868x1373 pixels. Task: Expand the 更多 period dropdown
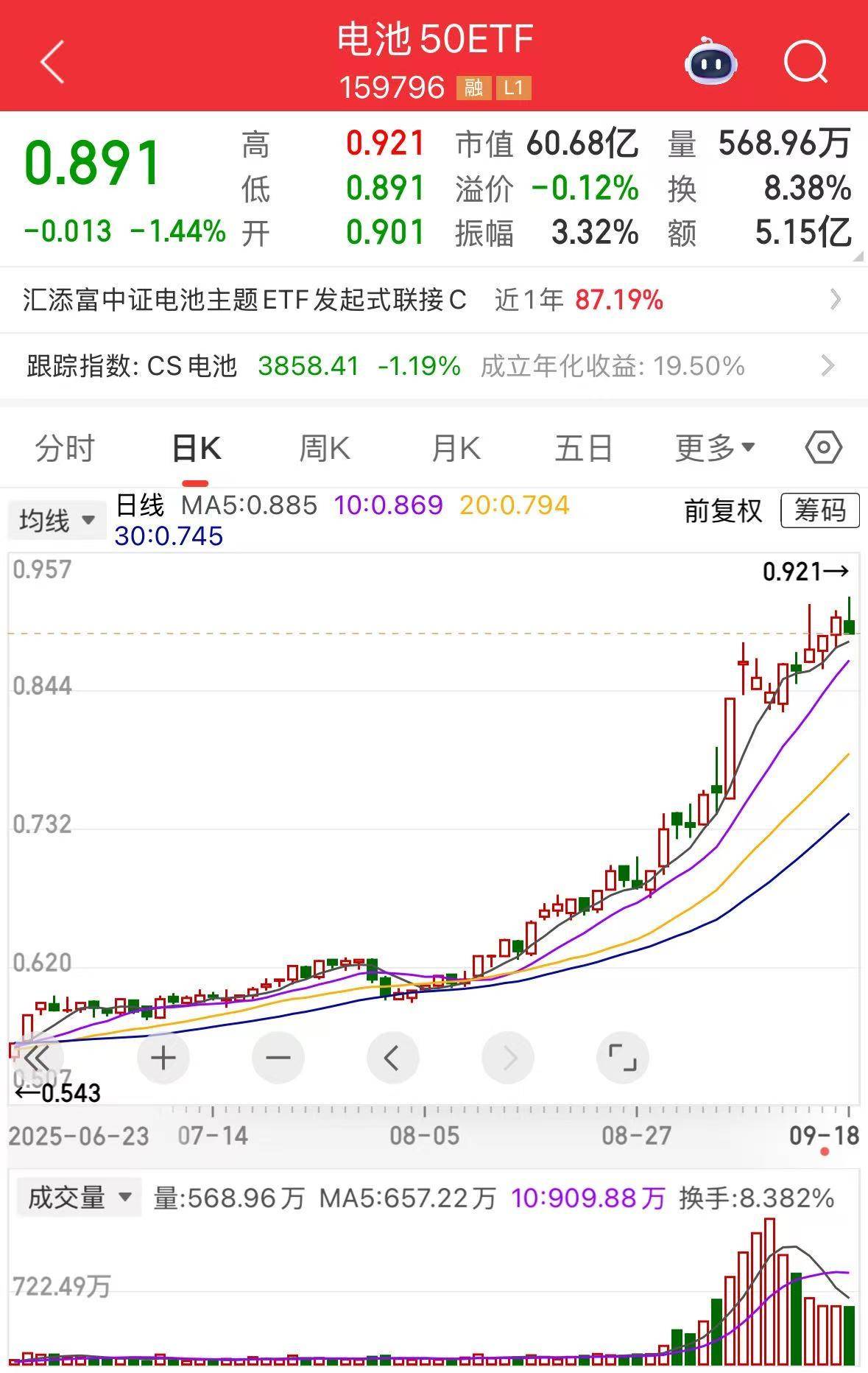click(715, 448)
